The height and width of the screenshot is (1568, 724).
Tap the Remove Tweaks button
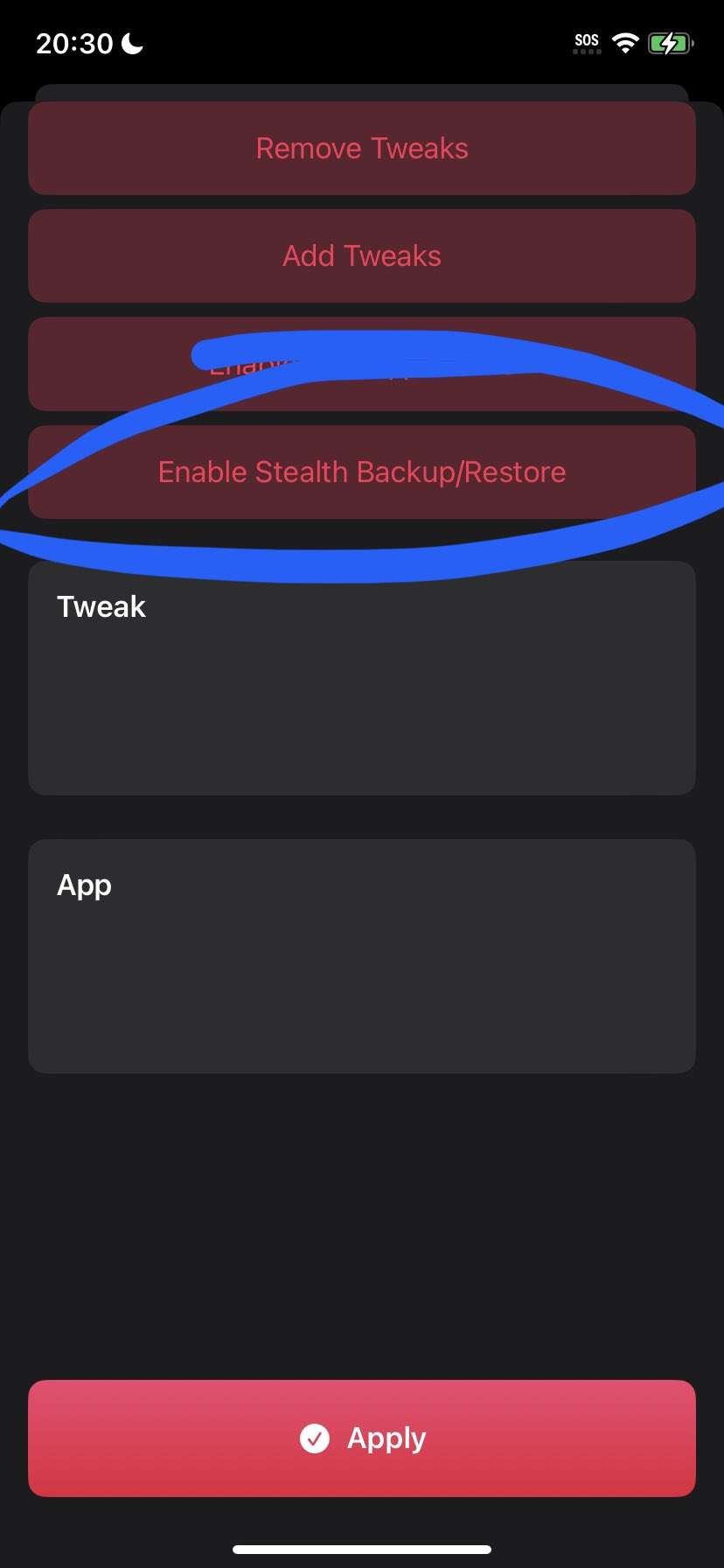coord(362,148)
